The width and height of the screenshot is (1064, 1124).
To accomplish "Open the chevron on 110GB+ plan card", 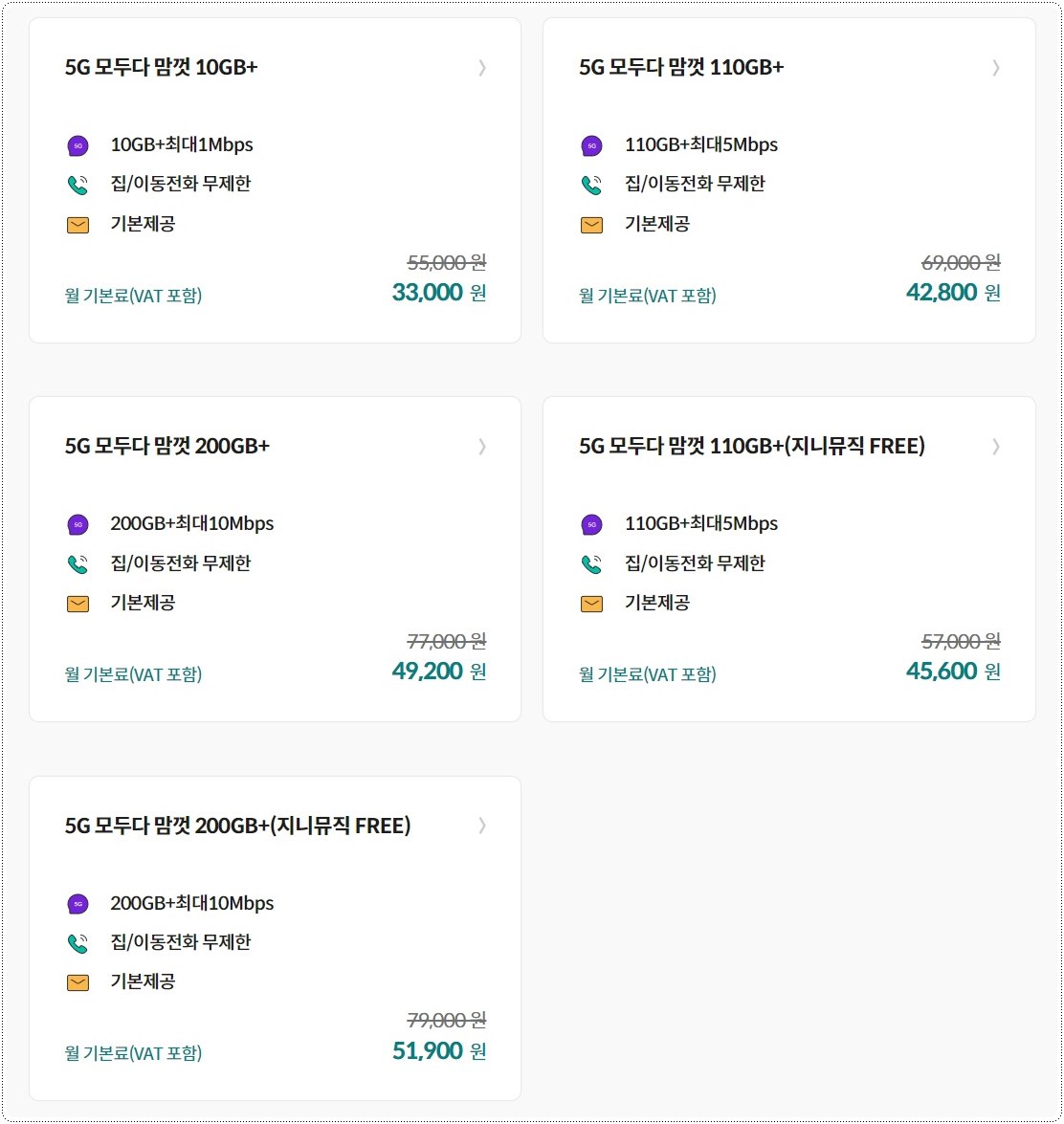I will [x=995, y=68].
